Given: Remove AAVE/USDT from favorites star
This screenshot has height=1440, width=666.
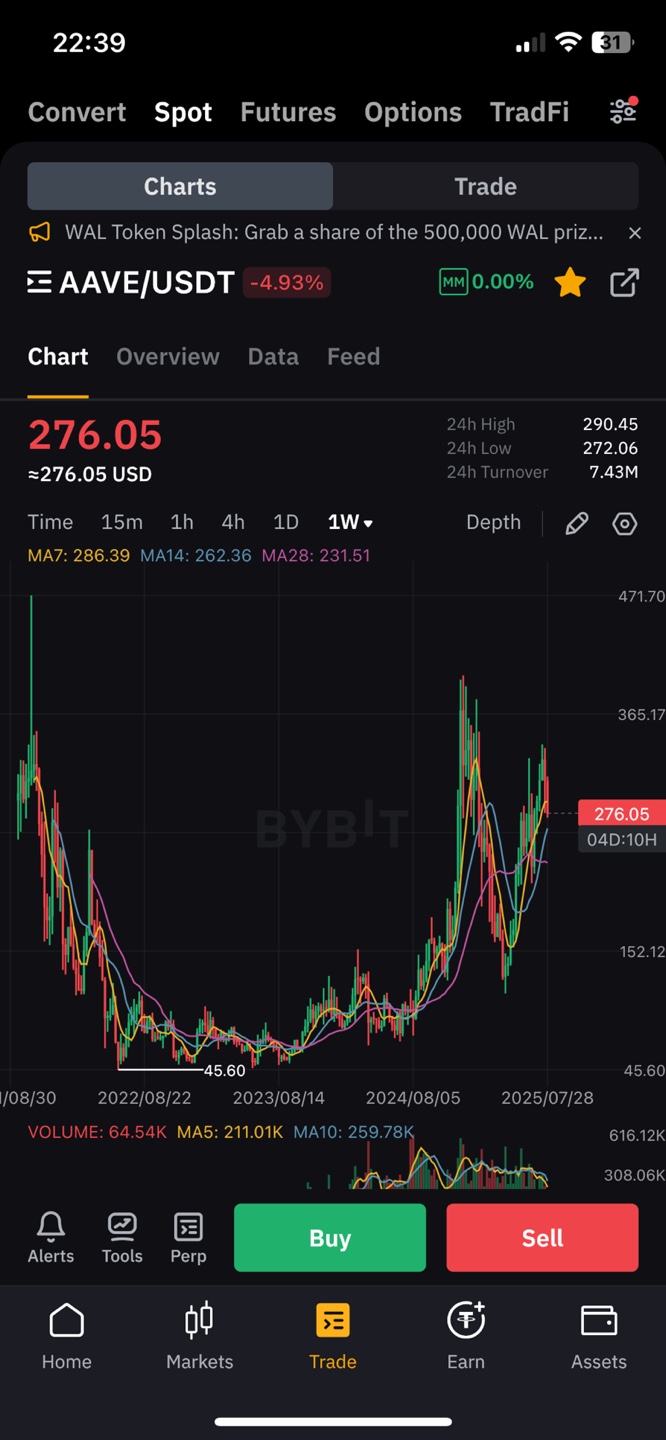Looking at the screenshot, I should tap(570, 283).
